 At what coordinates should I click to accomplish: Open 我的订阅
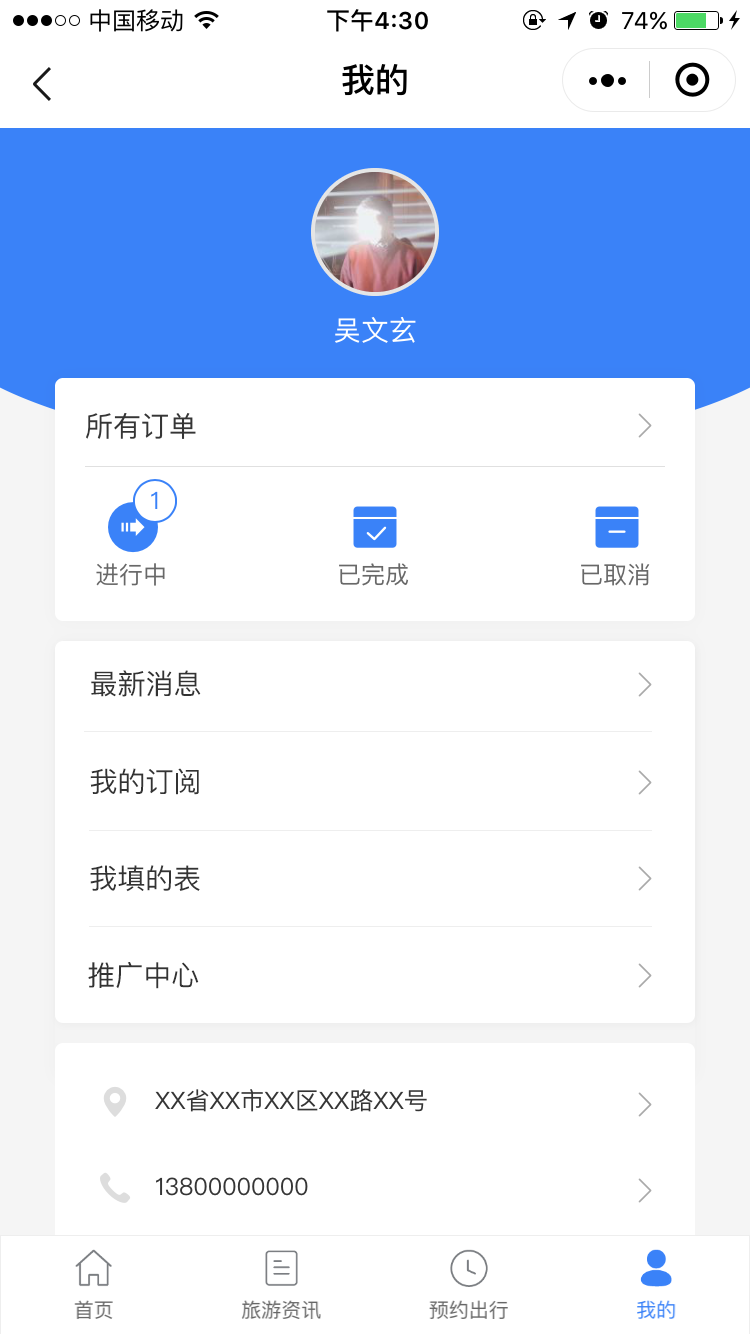point(374,782)
